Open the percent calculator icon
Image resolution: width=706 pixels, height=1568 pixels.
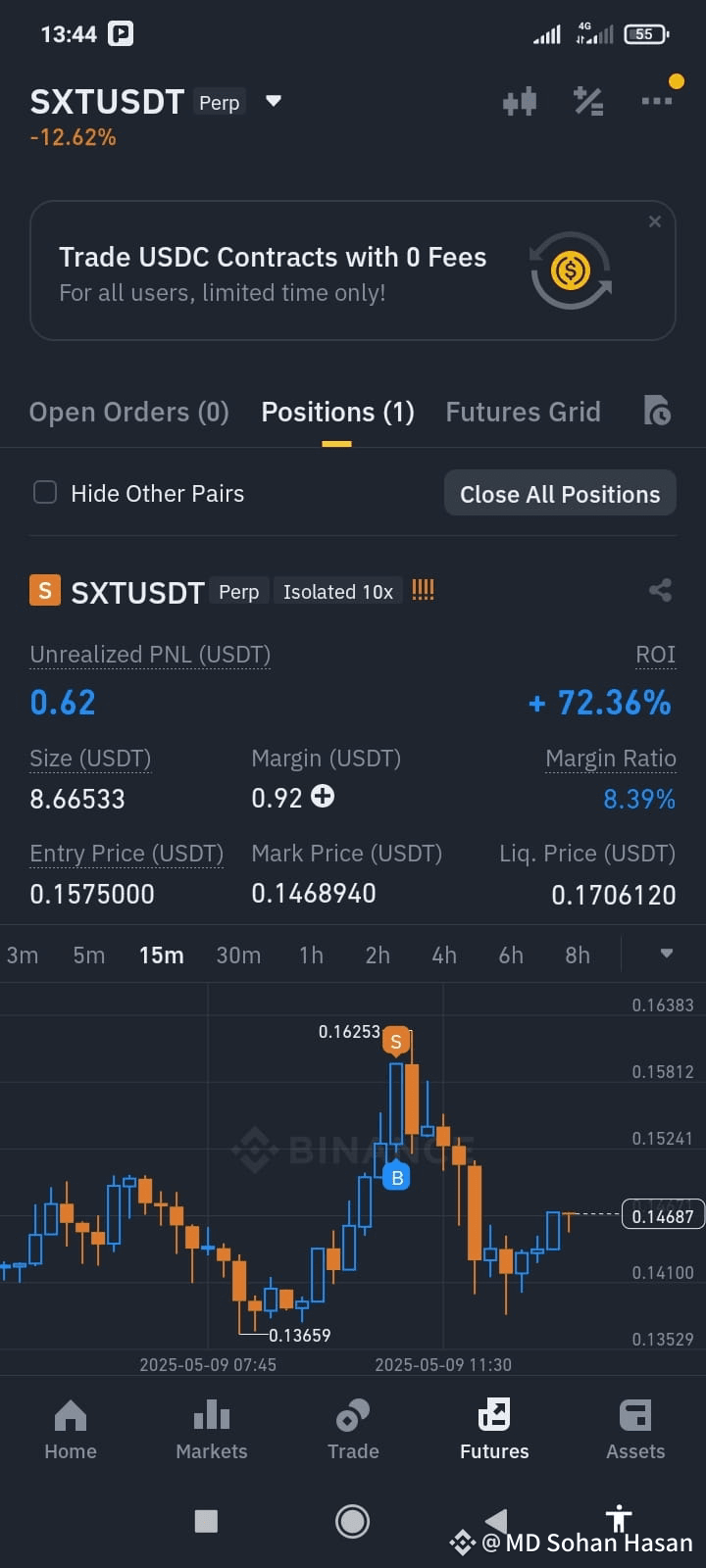click(x=588, y=101)
